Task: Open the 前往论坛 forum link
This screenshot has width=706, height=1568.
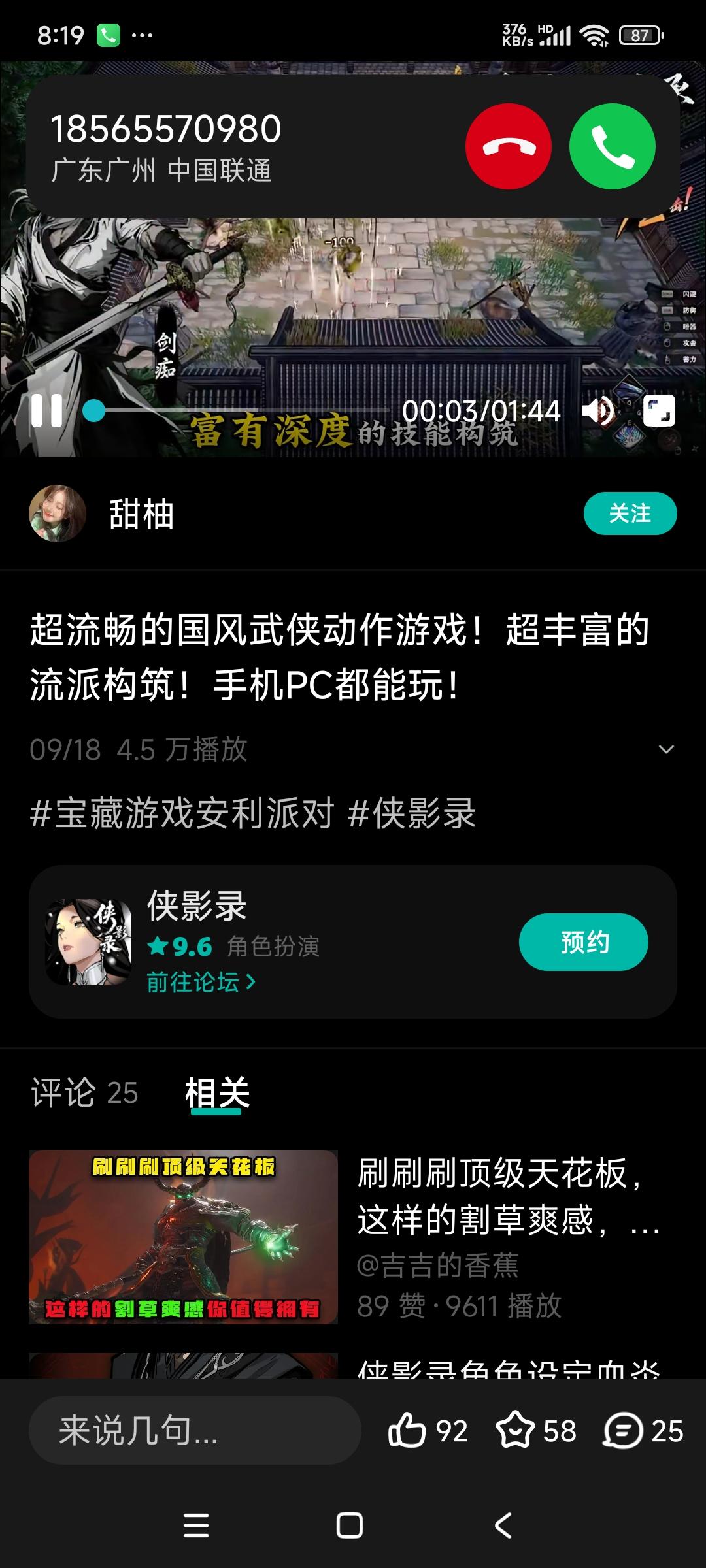Action: [197, 981]
